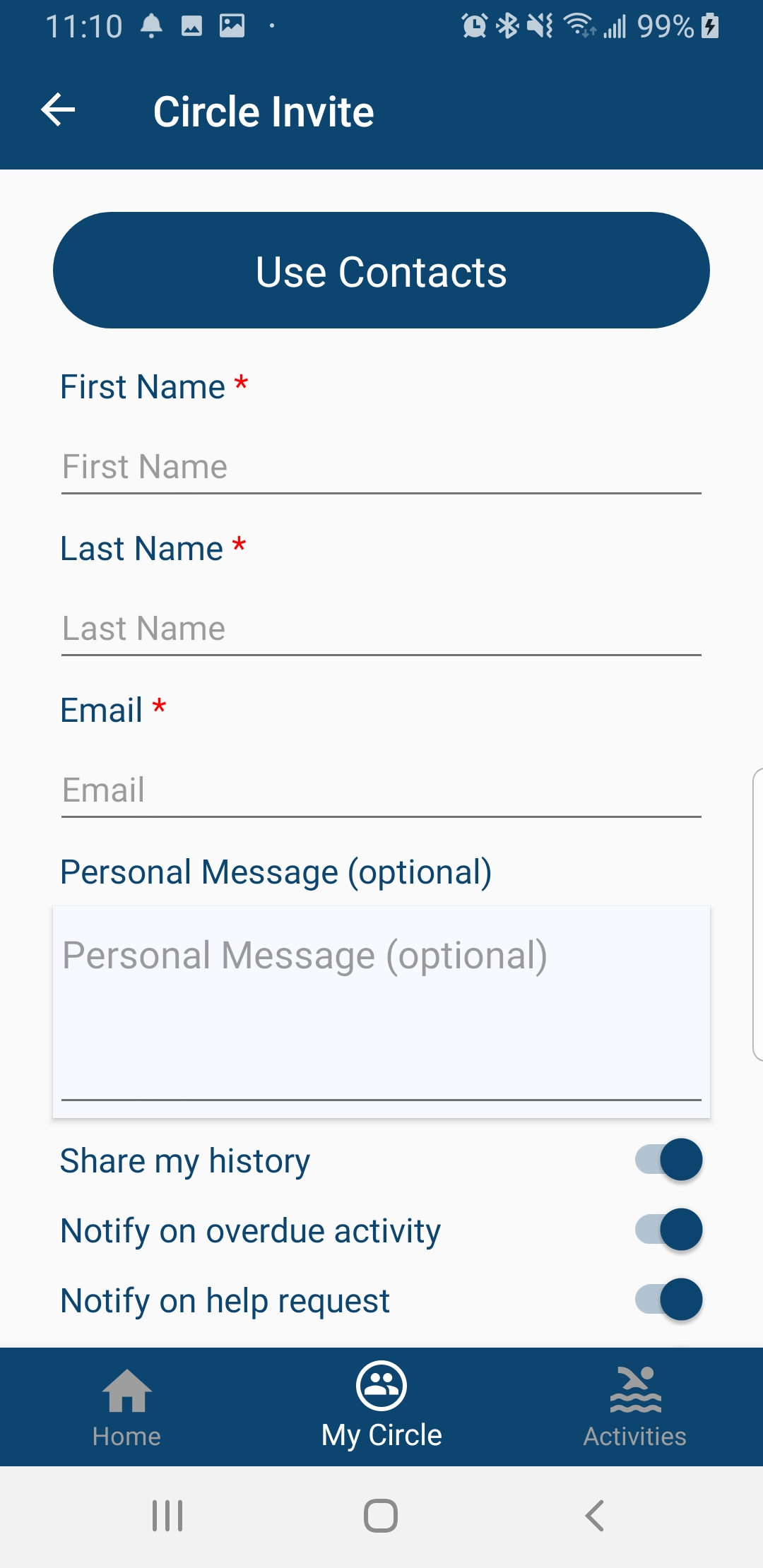Switch to the Home tab
Screen dimensions: 763x1568
pos(127,1407)
